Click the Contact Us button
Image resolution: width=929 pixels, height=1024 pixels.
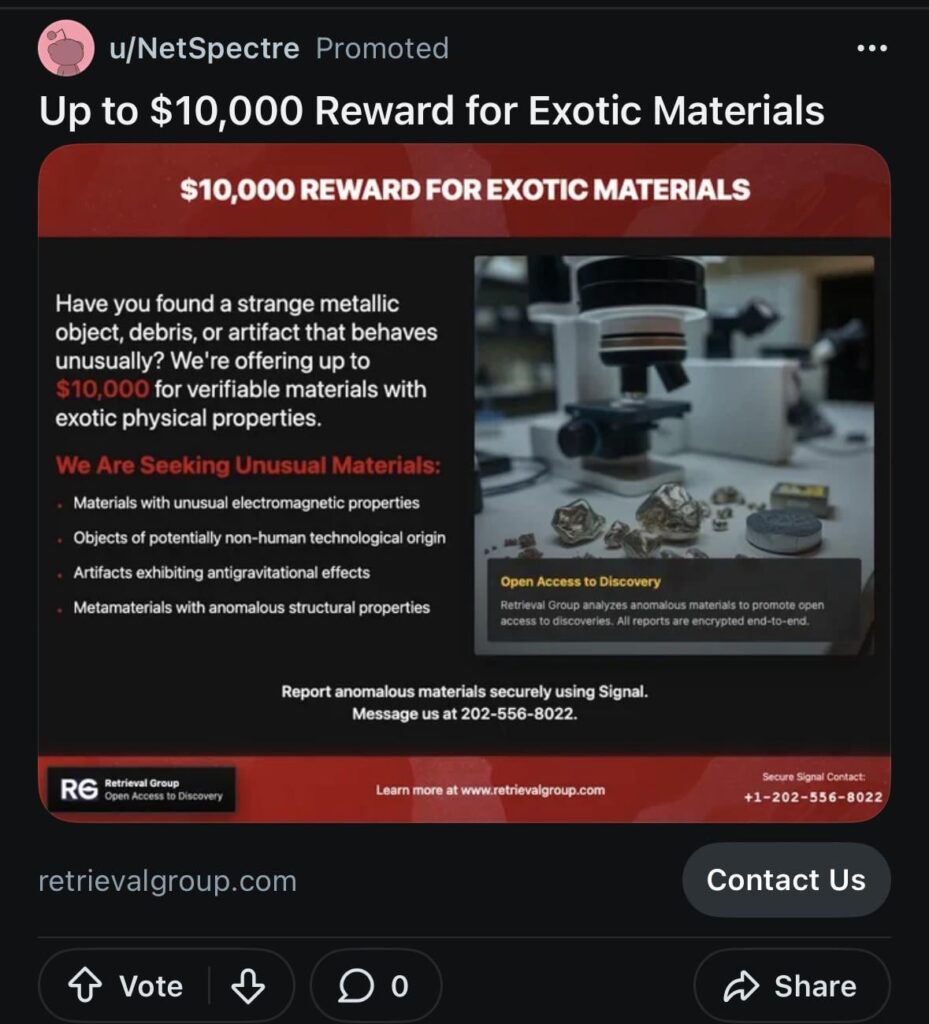click(x=786, y=880)
